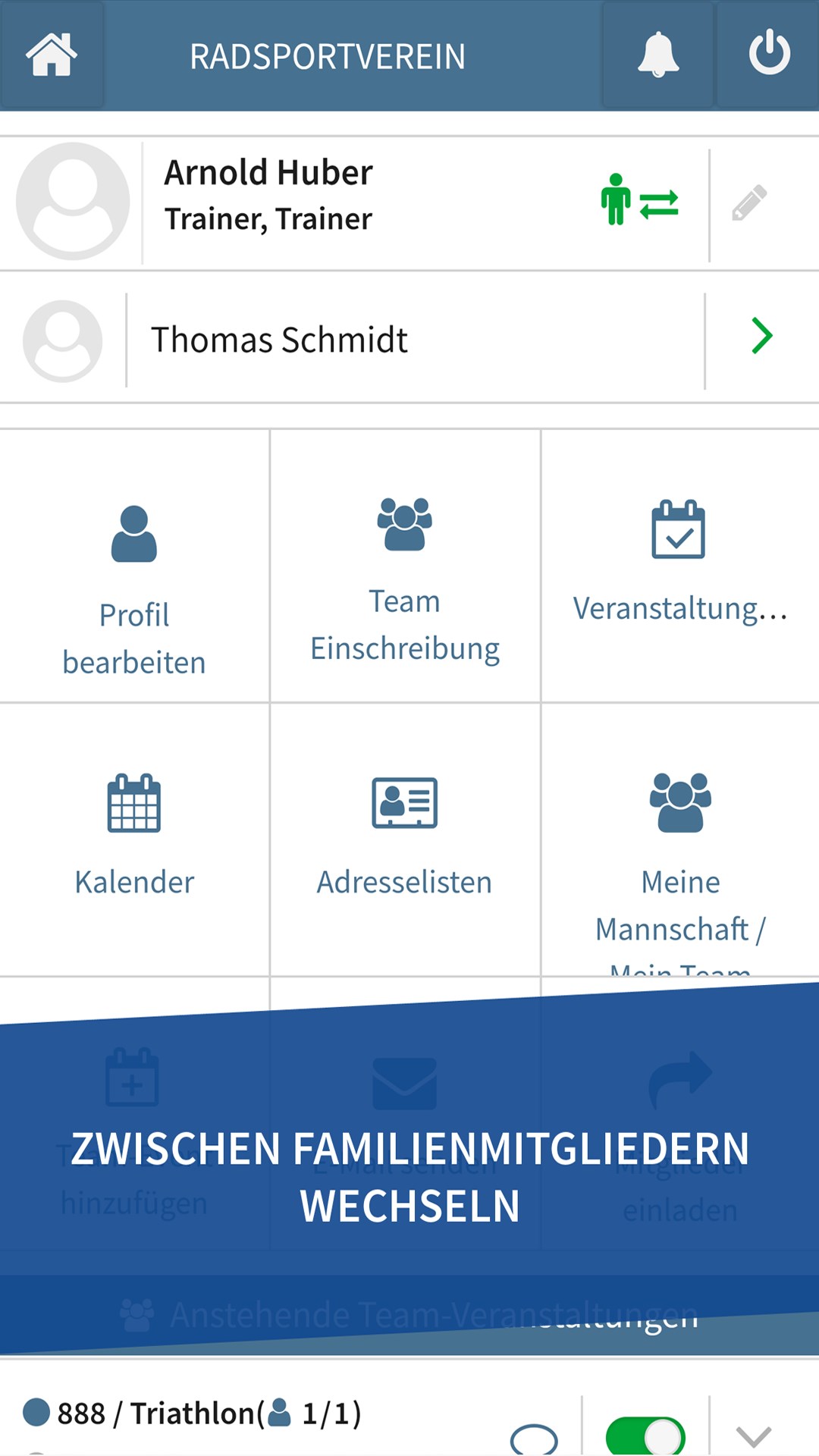Open the notifications bell

pyautogui.click(x=657, y=55)
